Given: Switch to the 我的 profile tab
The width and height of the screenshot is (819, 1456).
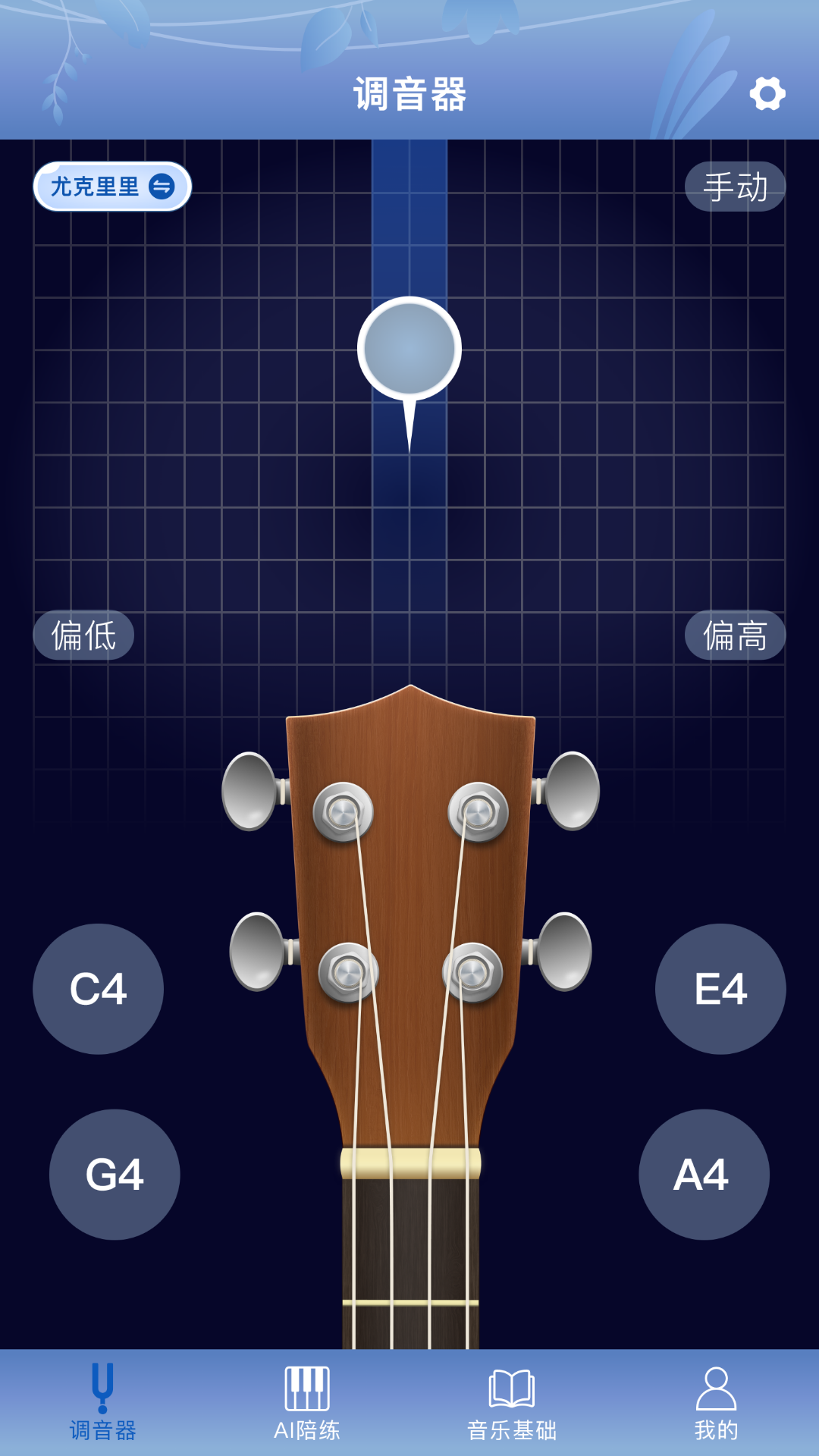Looking at the screenshot, I should (716, 1404).
